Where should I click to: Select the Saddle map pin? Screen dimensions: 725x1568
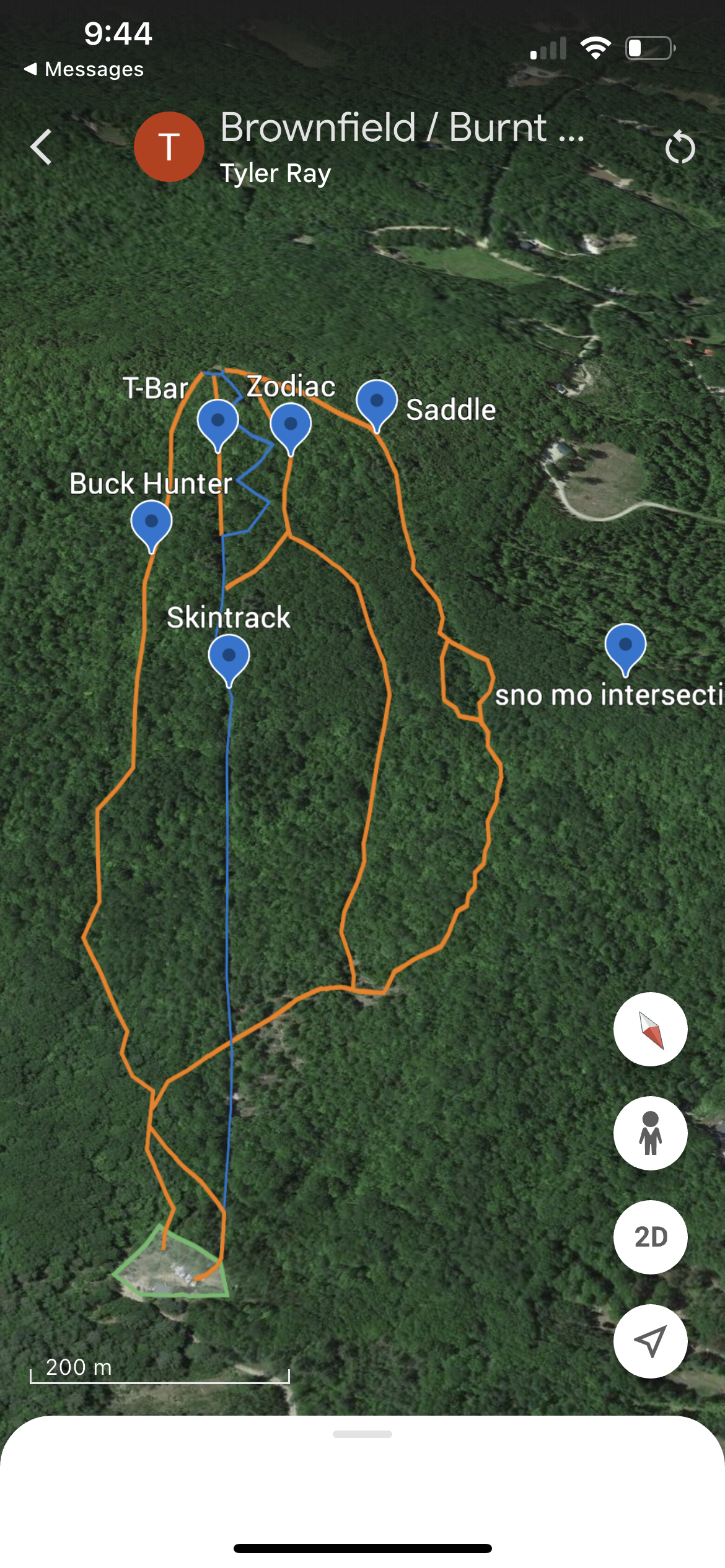click(x=377, y=403)
